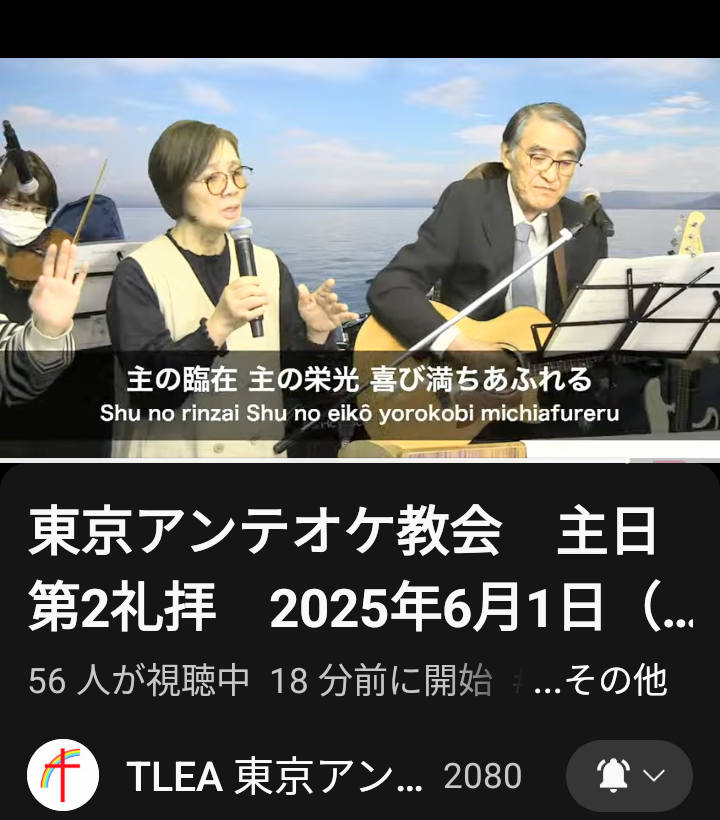Open the notification bell dropdown
The image size is (720, 820).
629,776
